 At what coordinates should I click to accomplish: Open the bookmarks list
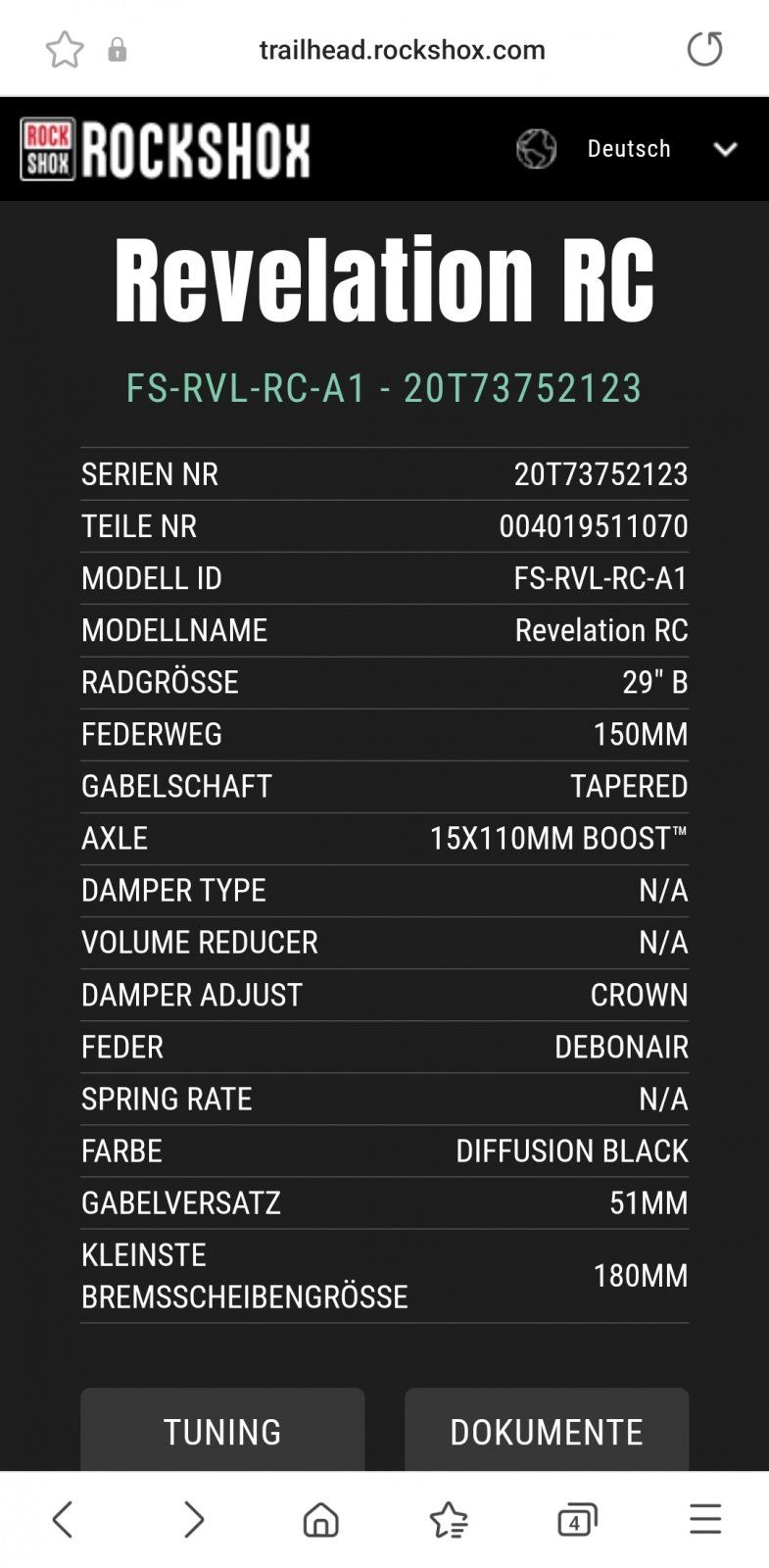(x=449, y=1519)
